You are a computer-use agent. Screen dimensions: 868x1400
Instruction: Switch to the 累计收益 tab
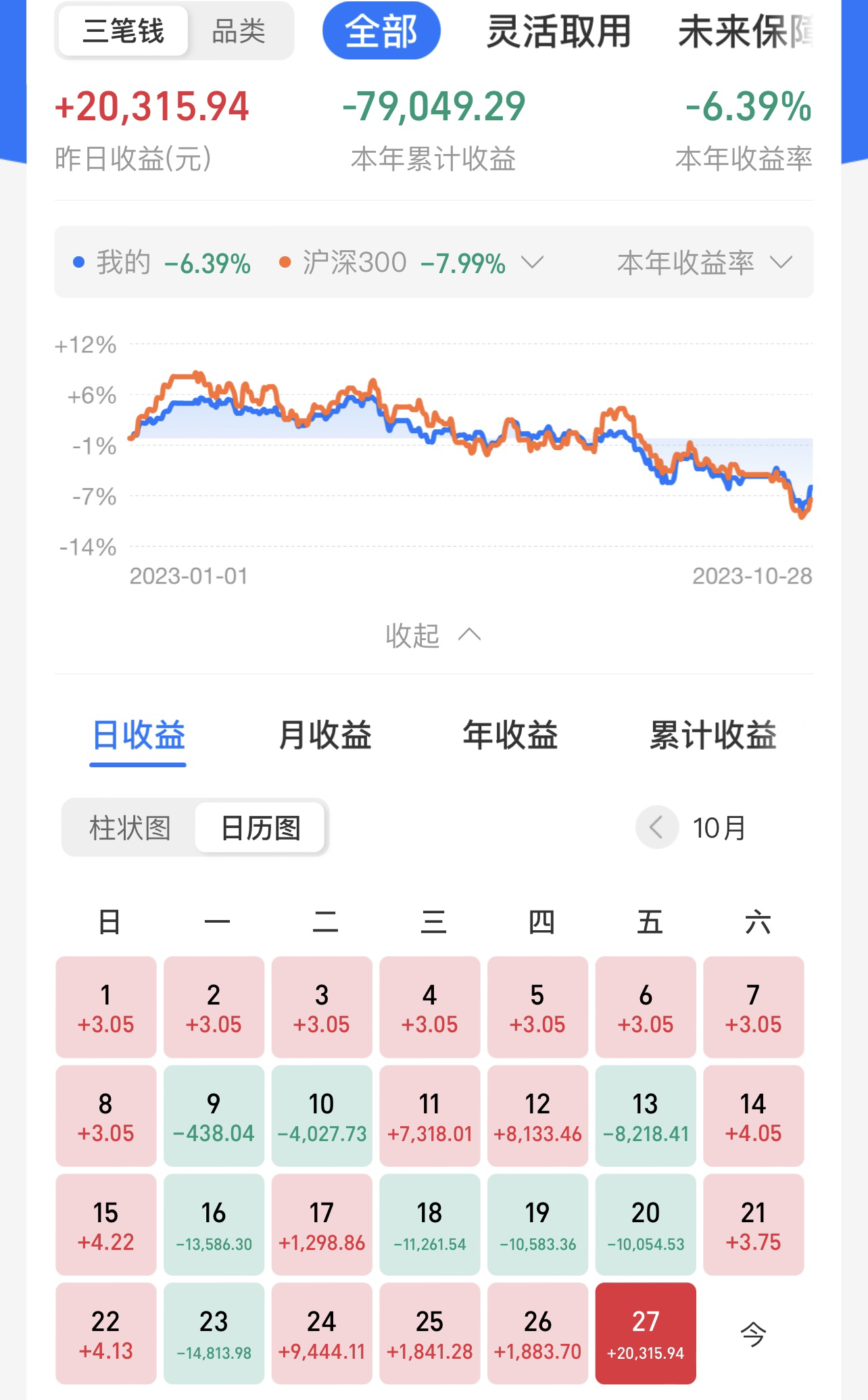pyautogui.click(x=713, y=735)
